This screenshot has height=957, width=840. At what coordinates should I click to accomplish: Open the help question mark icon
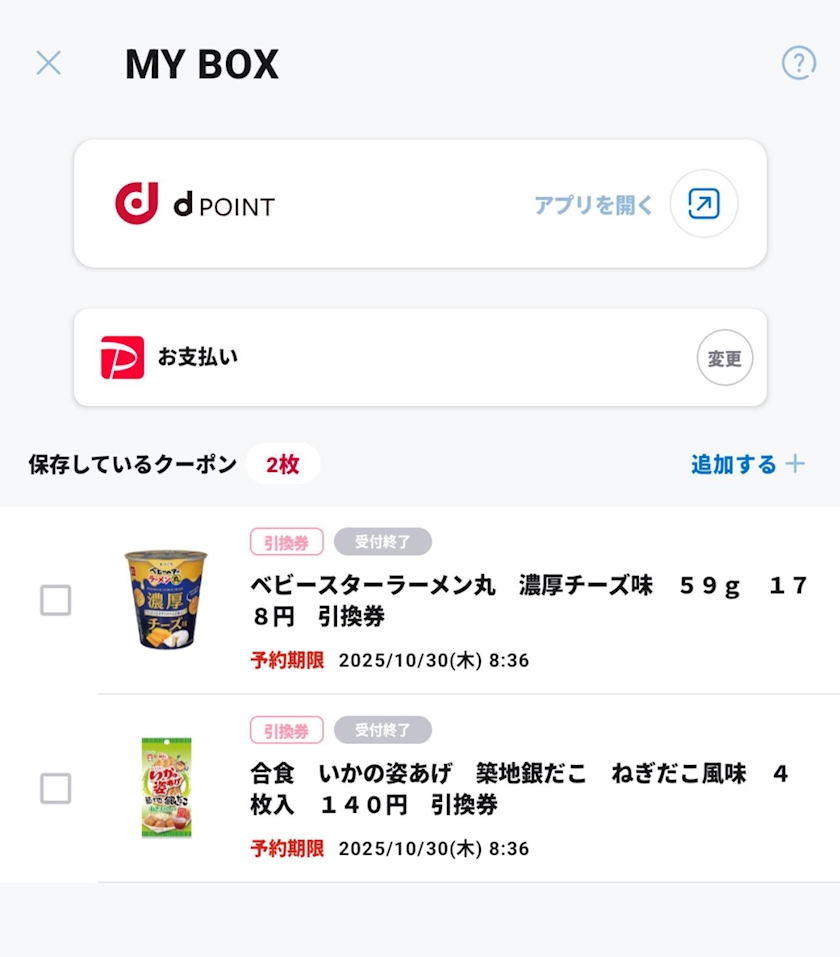point(798,63)
